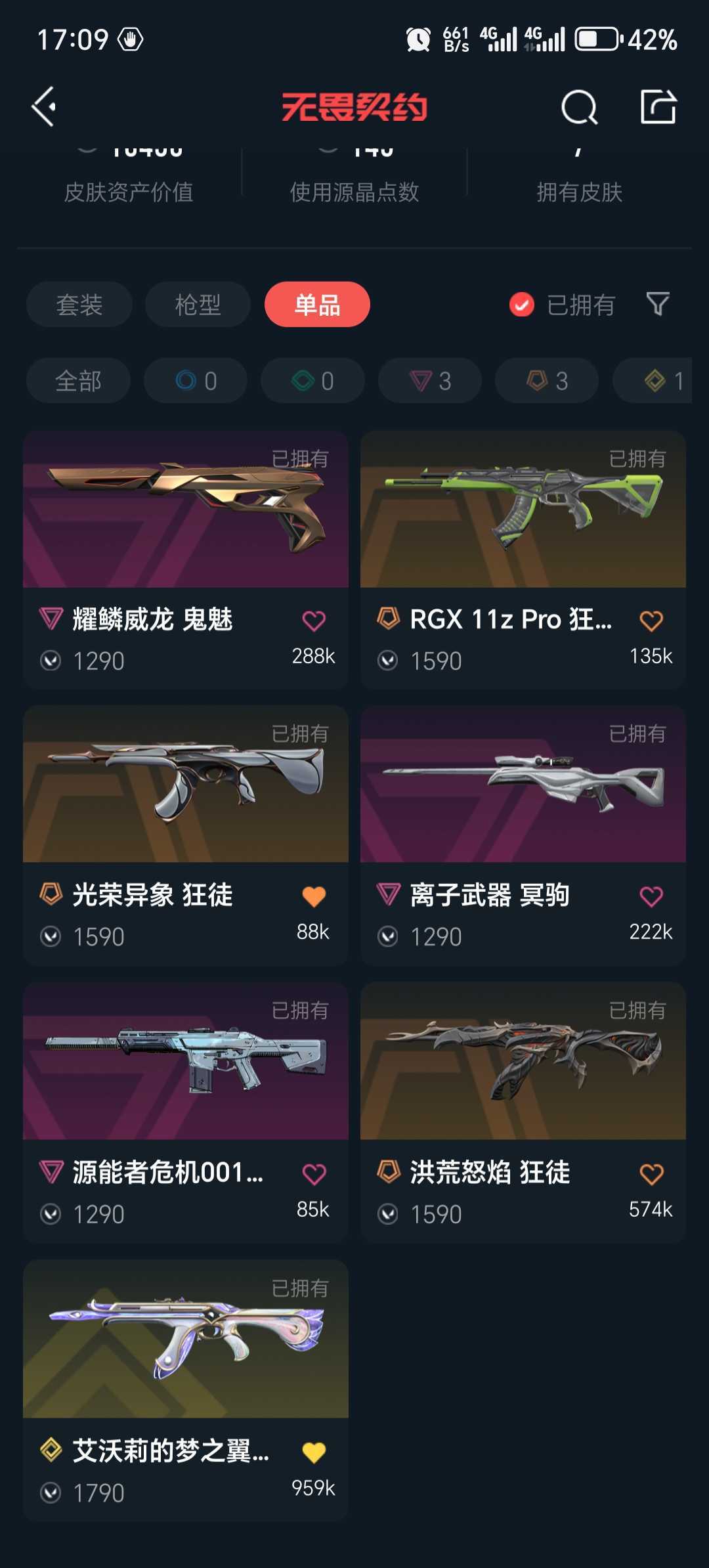Filter by the orange-tier chip showing 3
709x1568 pixels.
tap(547, 381)
